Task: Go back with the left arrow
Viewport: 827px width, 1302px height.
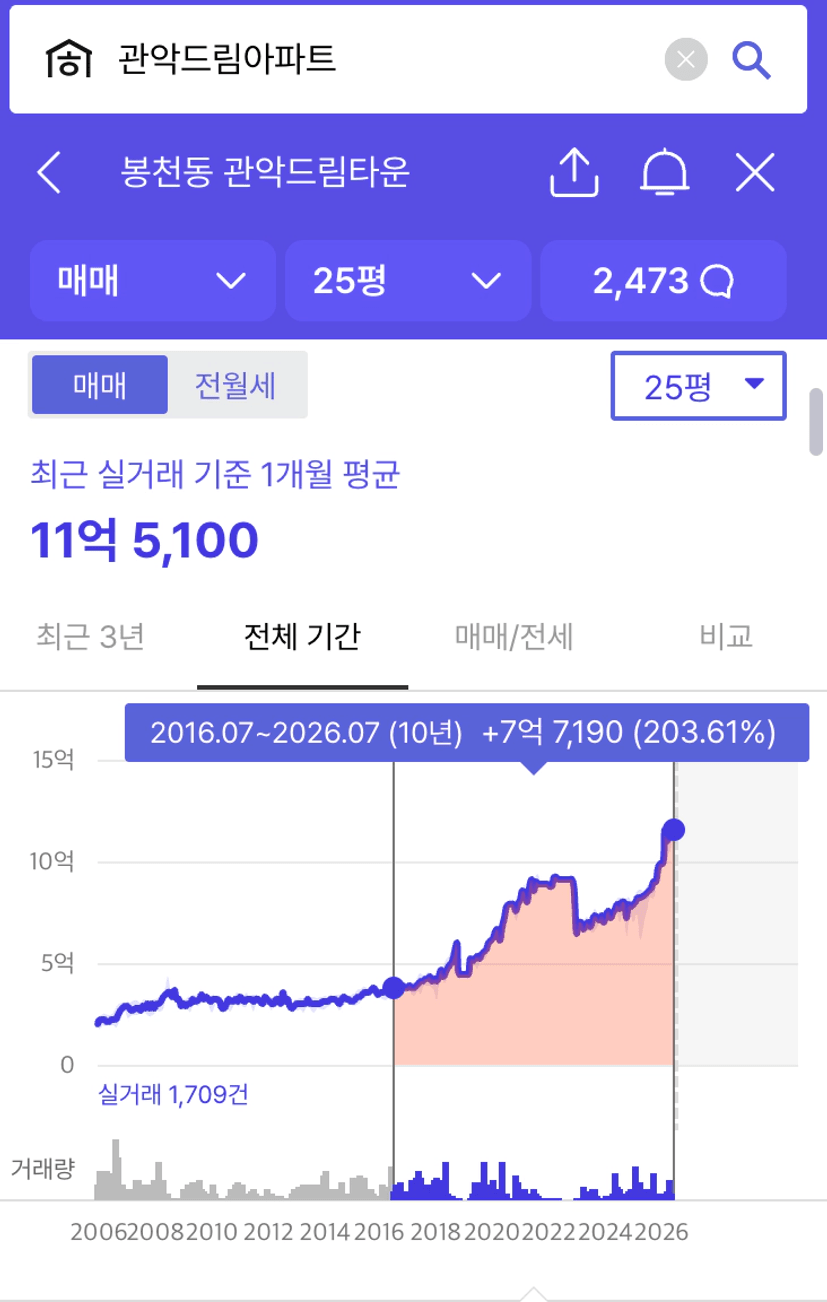Action: pos(49,173)
